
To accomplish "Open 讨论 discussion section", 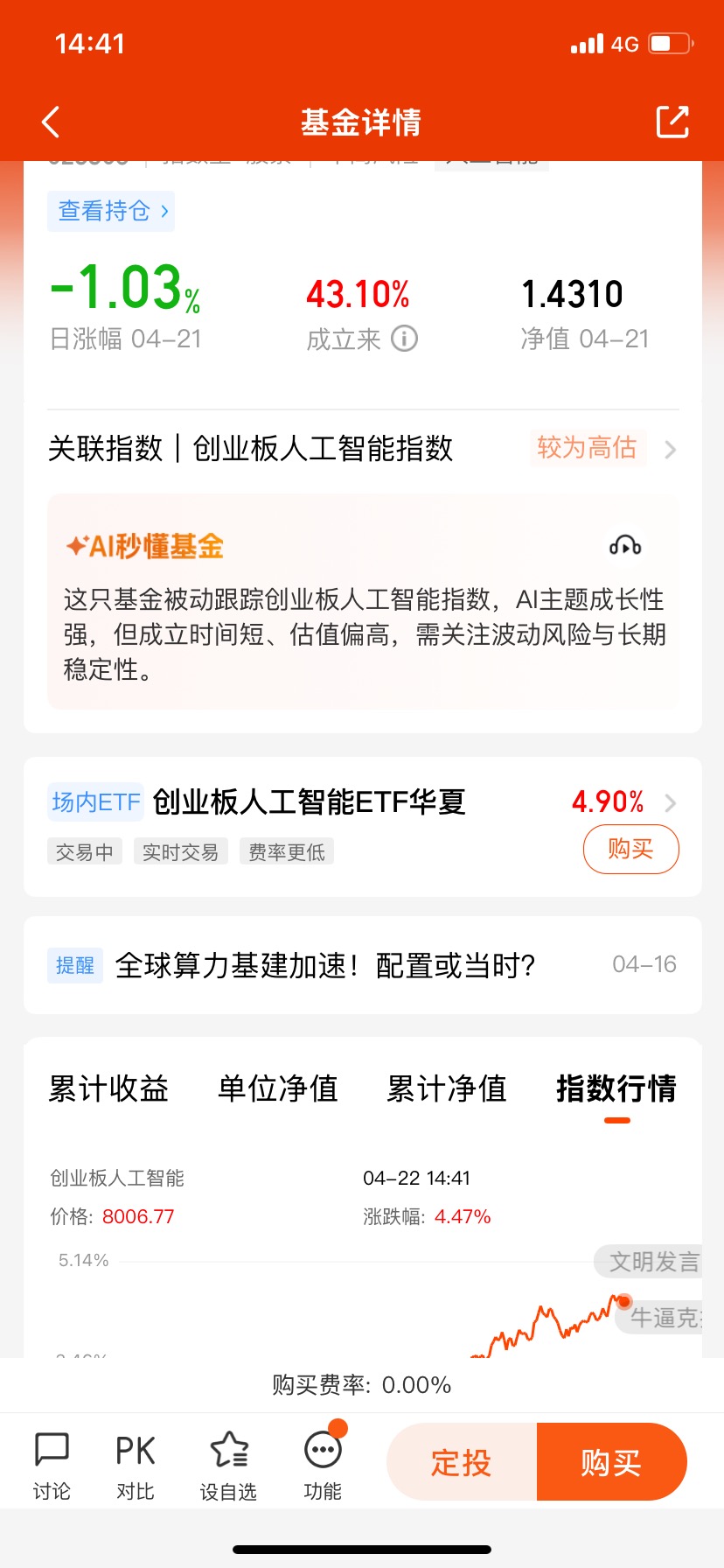I will coord(52,1466).
